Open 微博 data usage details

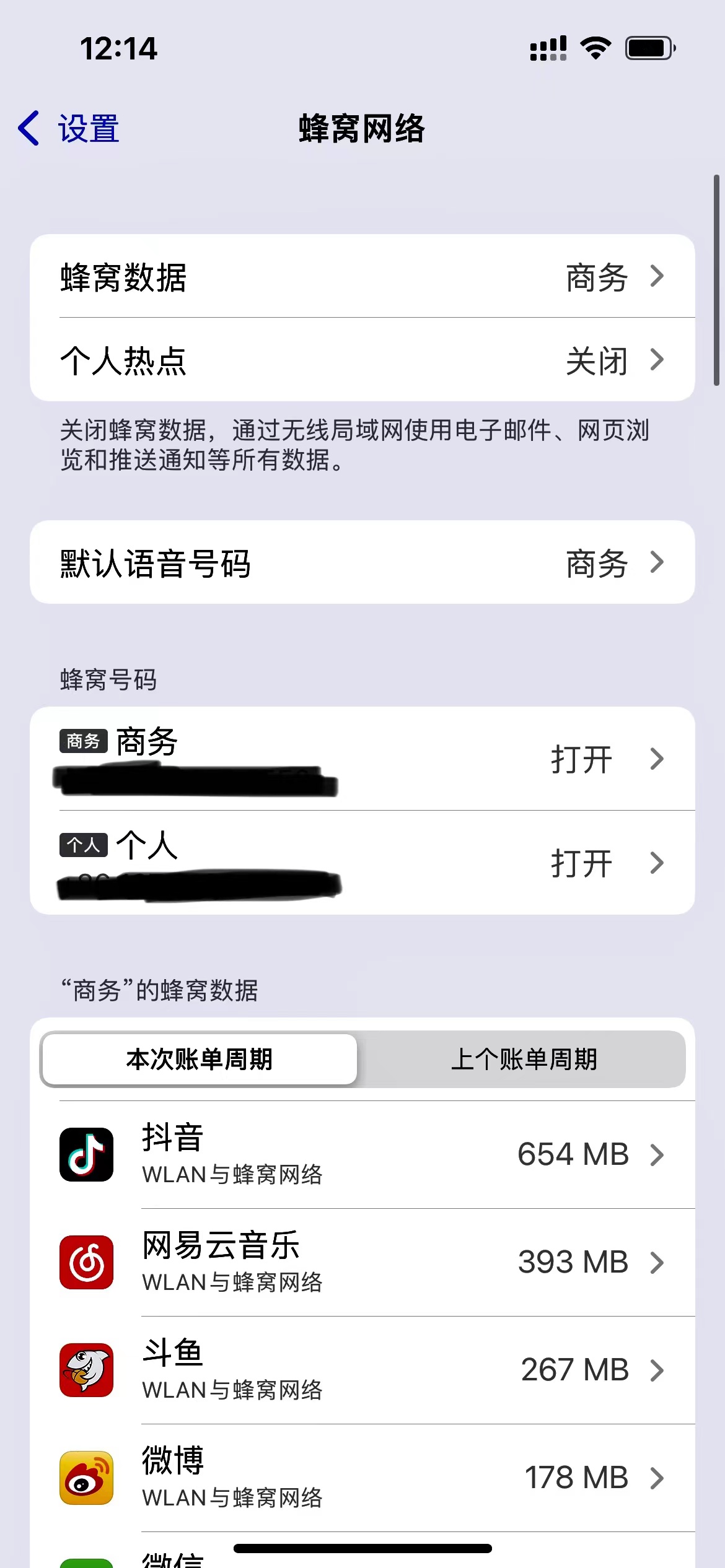click(362, 1478)
